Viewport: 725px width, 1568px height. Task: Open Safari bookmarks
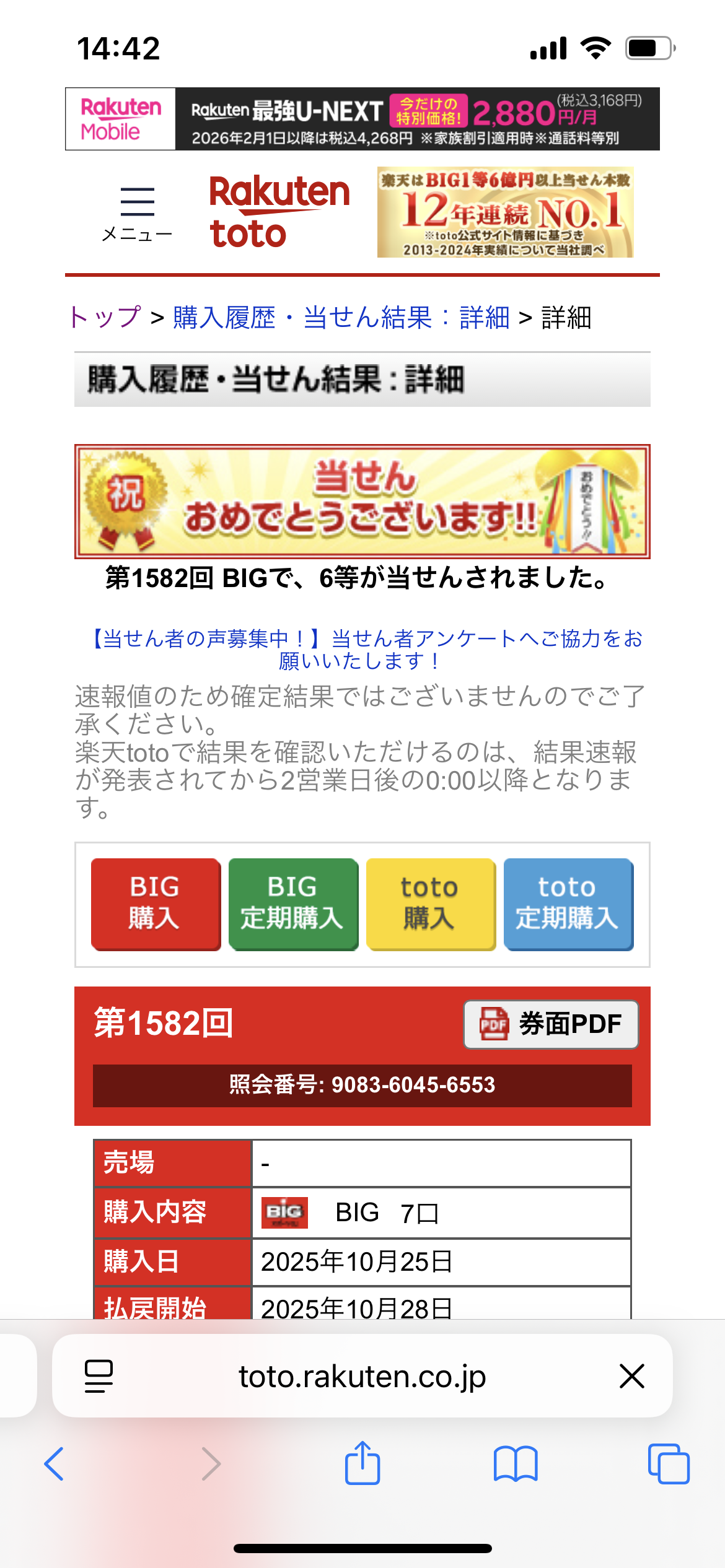(516, 1464)
